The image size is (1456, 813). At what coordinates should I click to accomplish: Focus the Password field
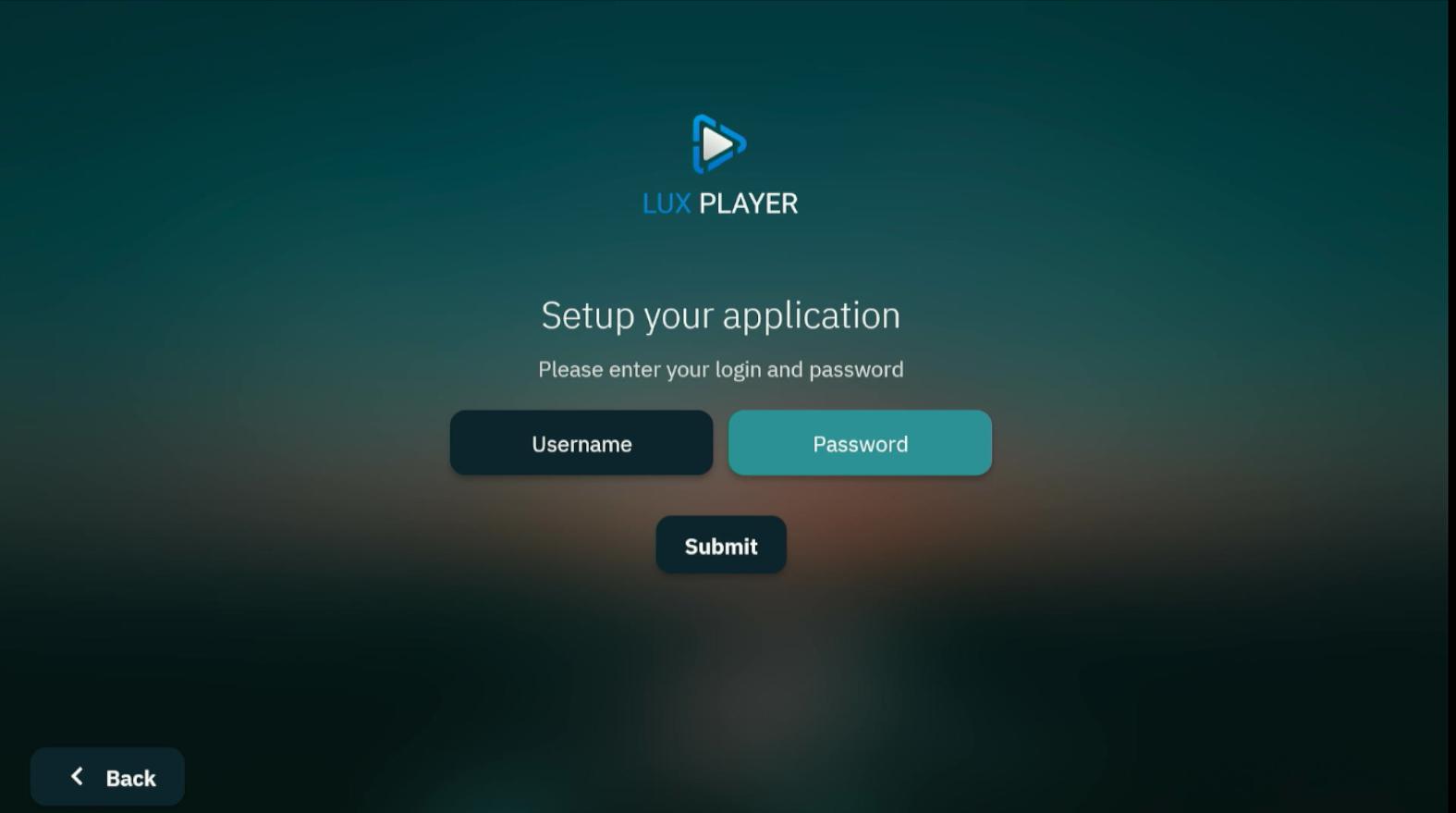[860, 443]
